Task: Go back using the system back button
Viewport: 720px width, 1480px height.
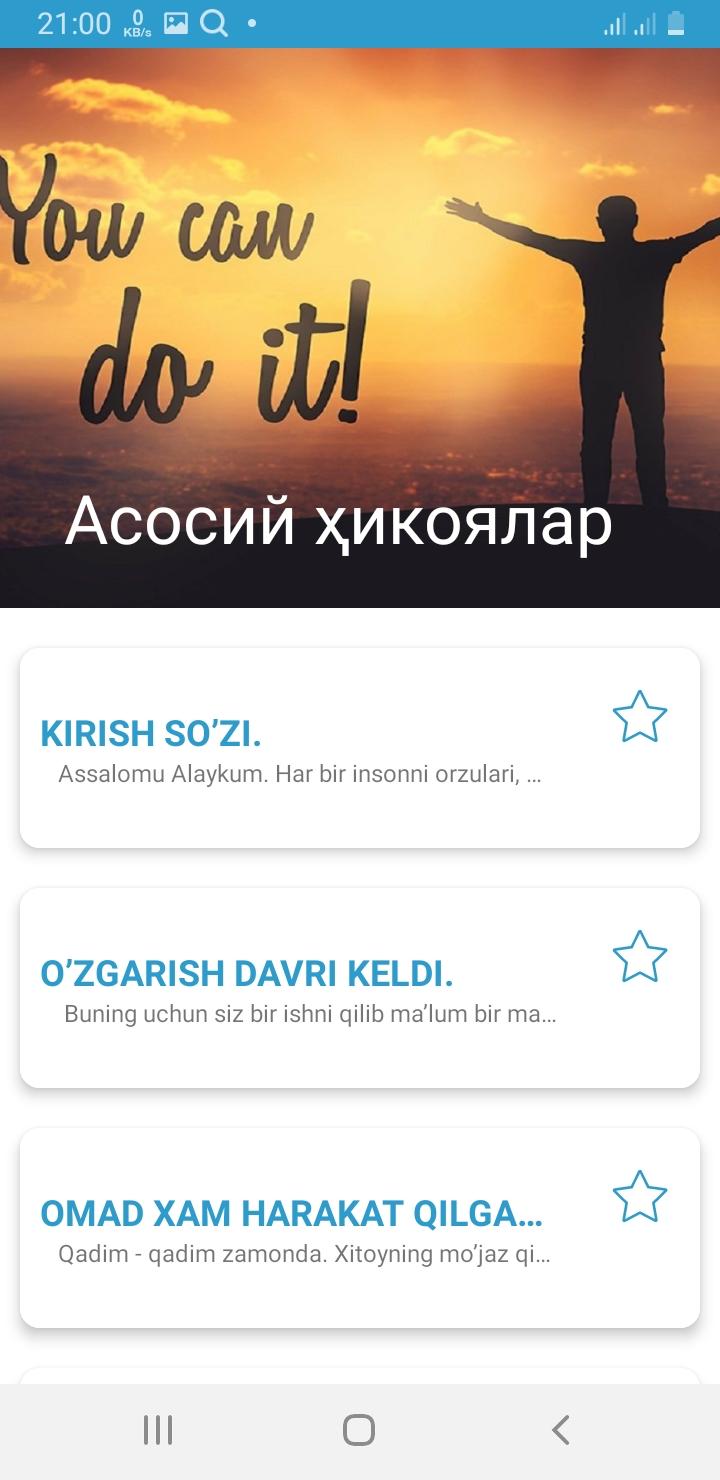Action: (x=561, y=1430)
